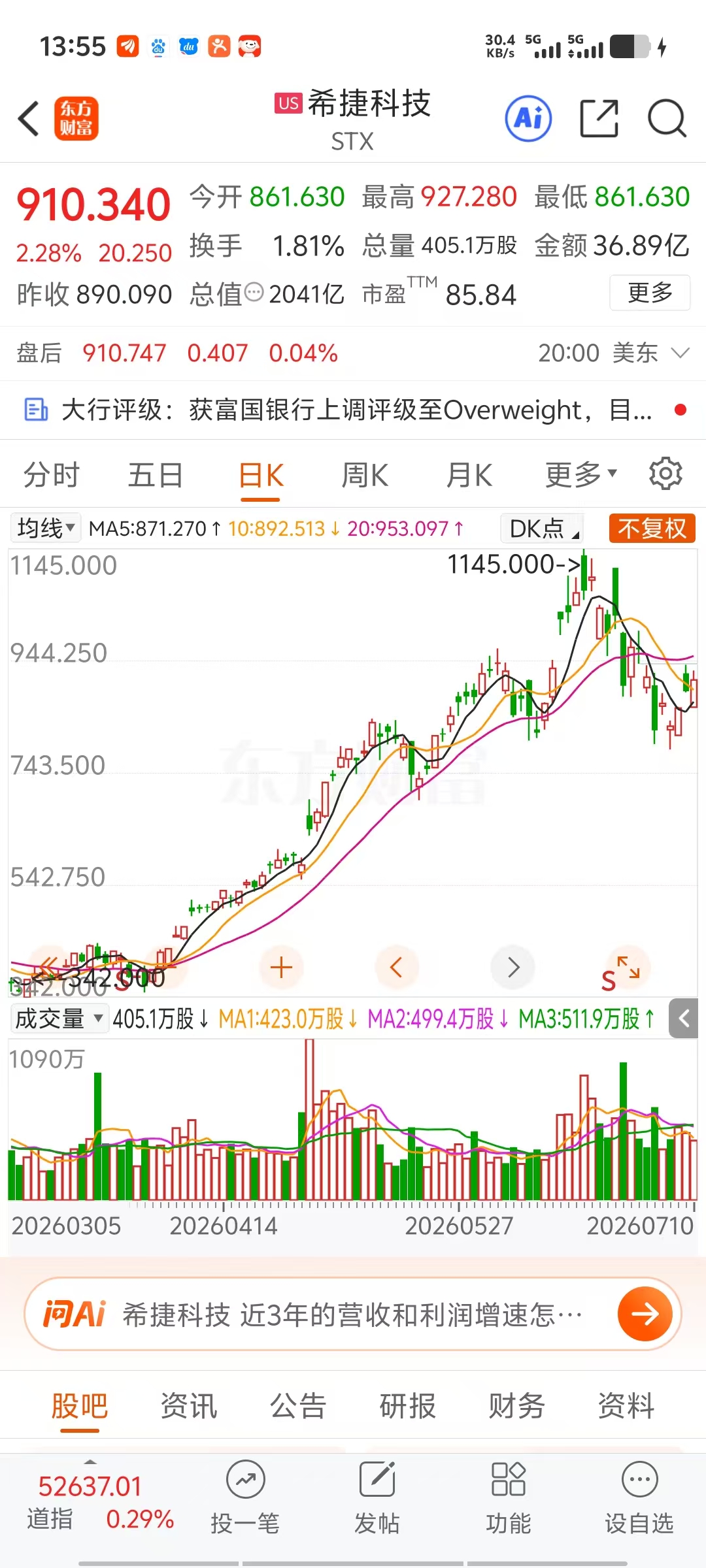
Task: Submit the 问AI question with arrow
Action: tap(645, 1314)
